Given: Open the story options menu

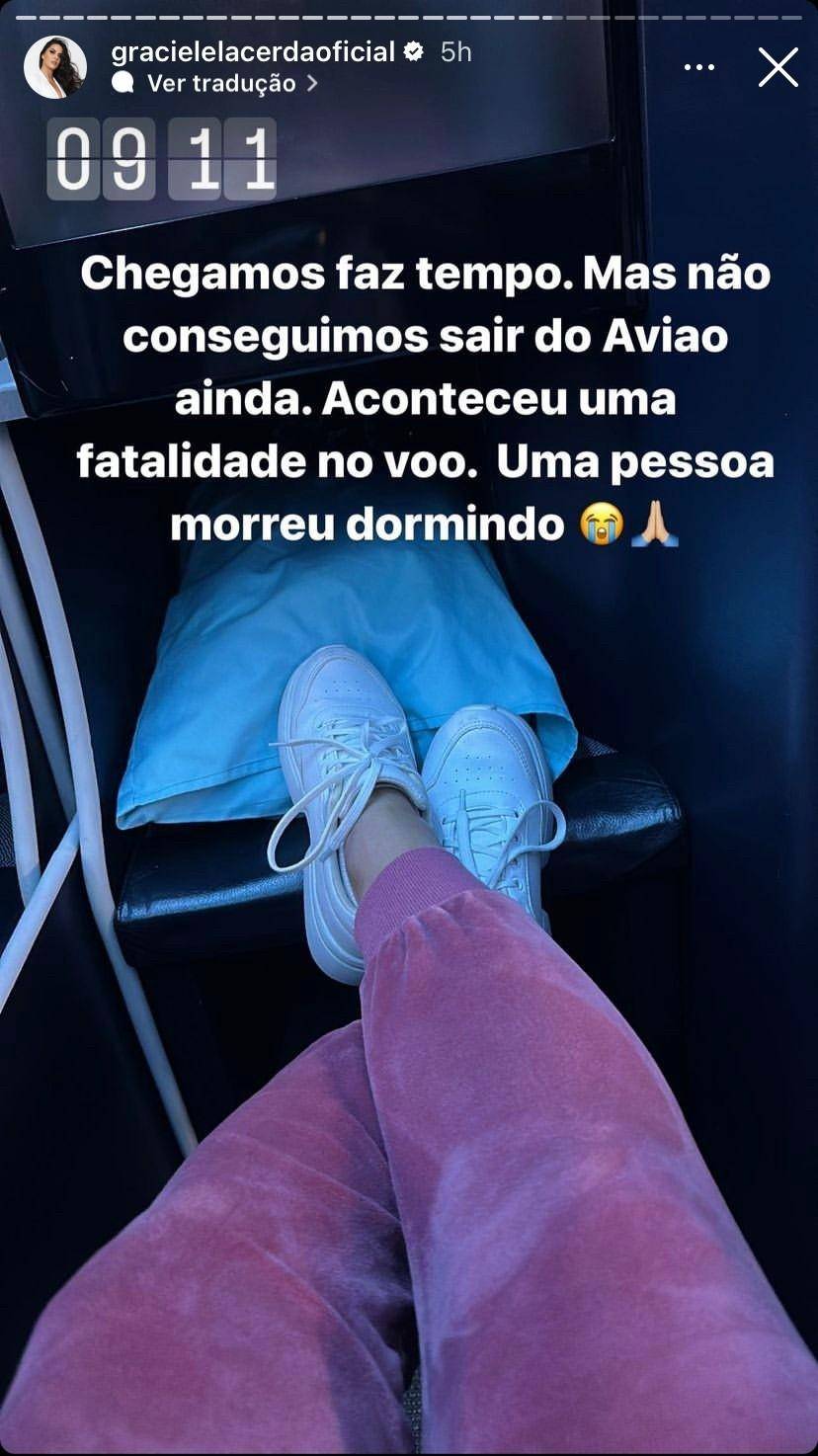Looking at the screenshot, I should (x=698, y=68).
